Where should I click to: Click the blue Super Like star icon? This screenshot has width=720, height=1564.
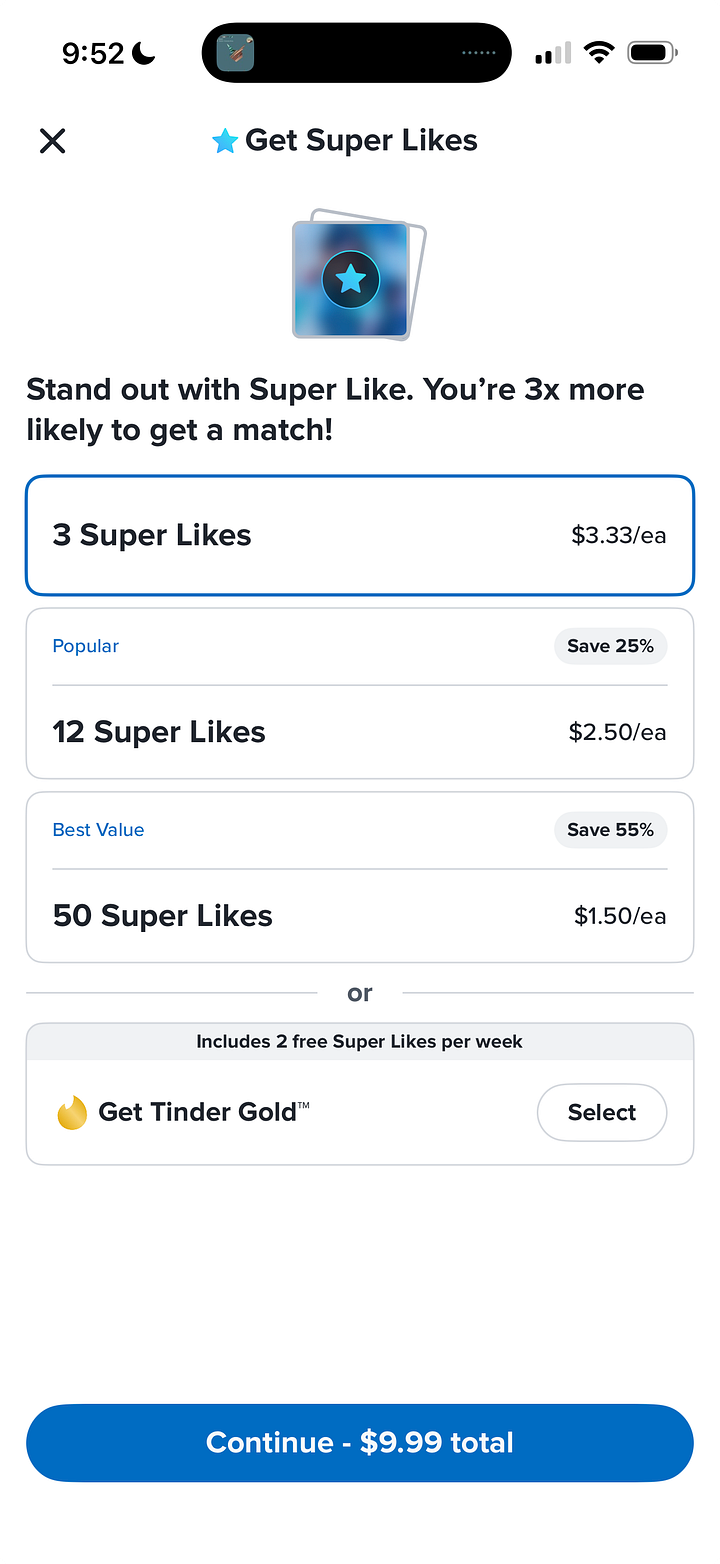[x=225, y=140]
